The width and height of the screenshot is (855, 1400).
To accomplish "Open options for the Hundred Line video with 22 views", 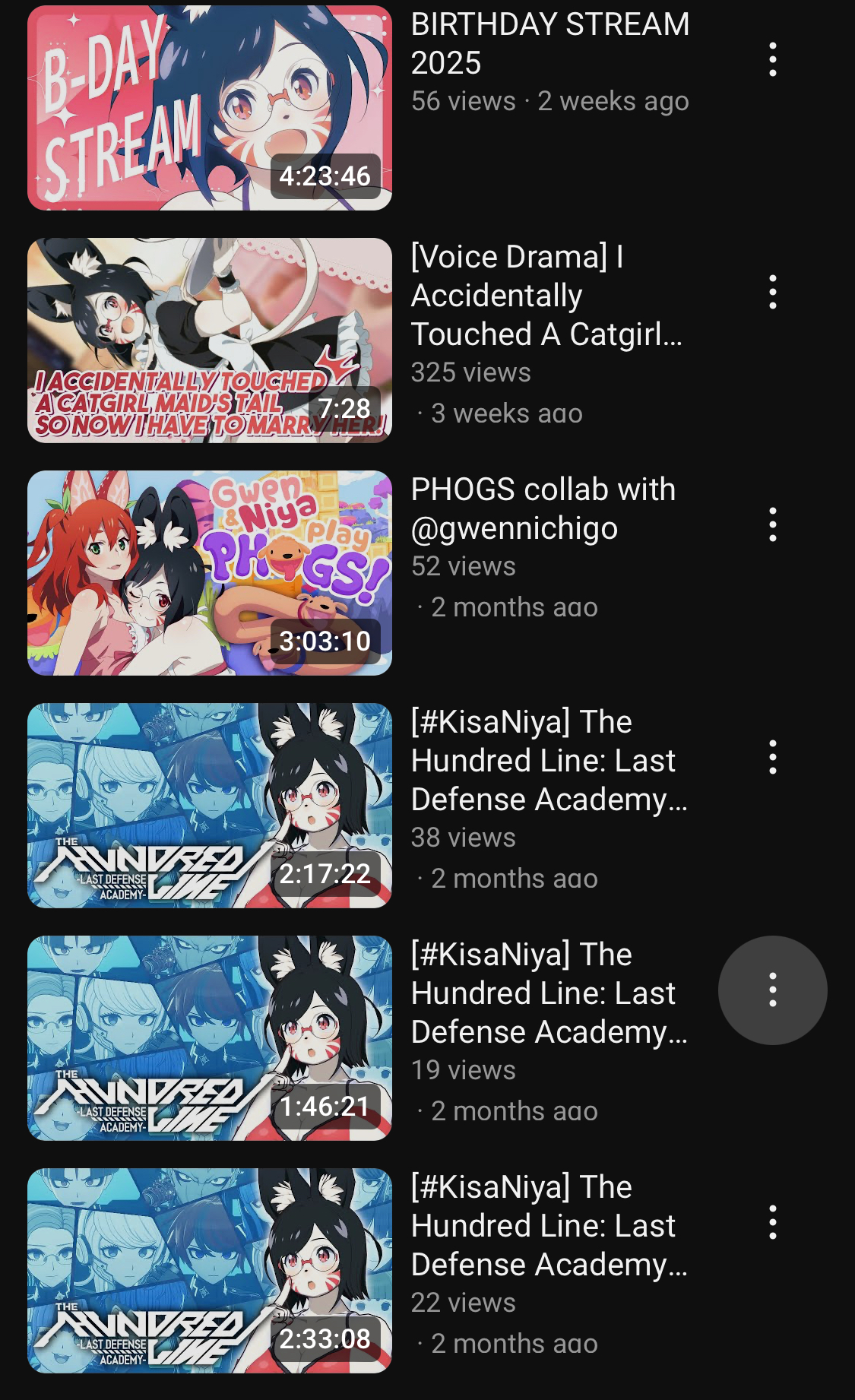I will coord(773,1222).
